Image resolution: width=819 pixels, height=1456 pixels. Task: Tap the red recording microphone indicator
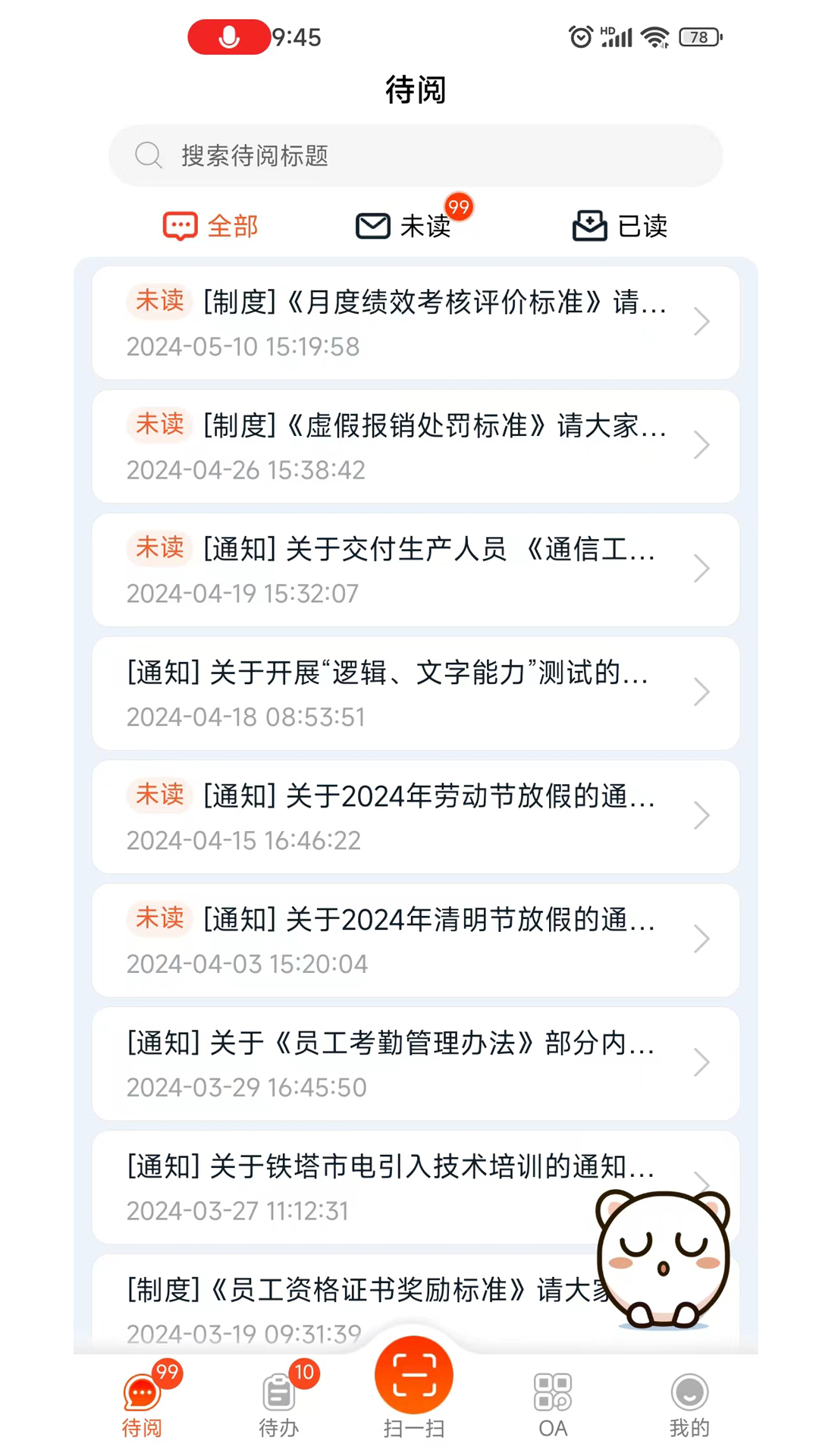pyautogui.click(x=229, y=36)
